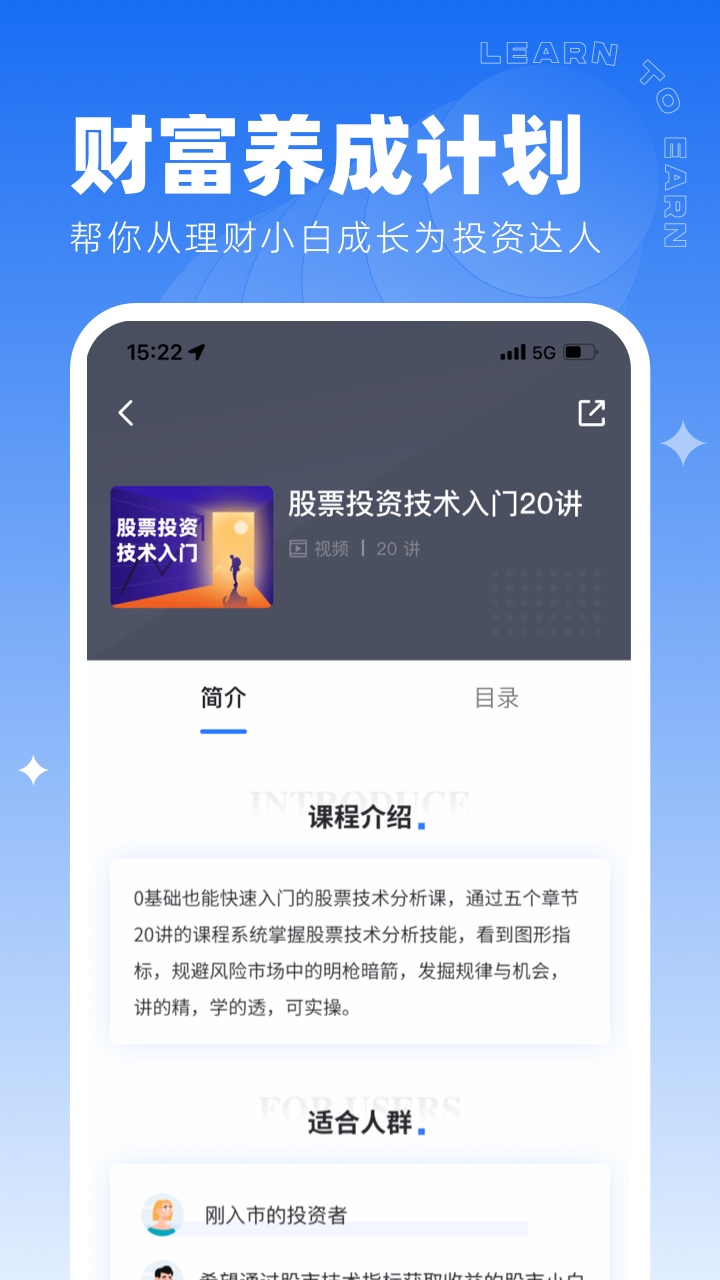The width and height of the screenshot is (720, 1280).
Task: Tap the course cover thumbnail image
Action: [191, 548]
